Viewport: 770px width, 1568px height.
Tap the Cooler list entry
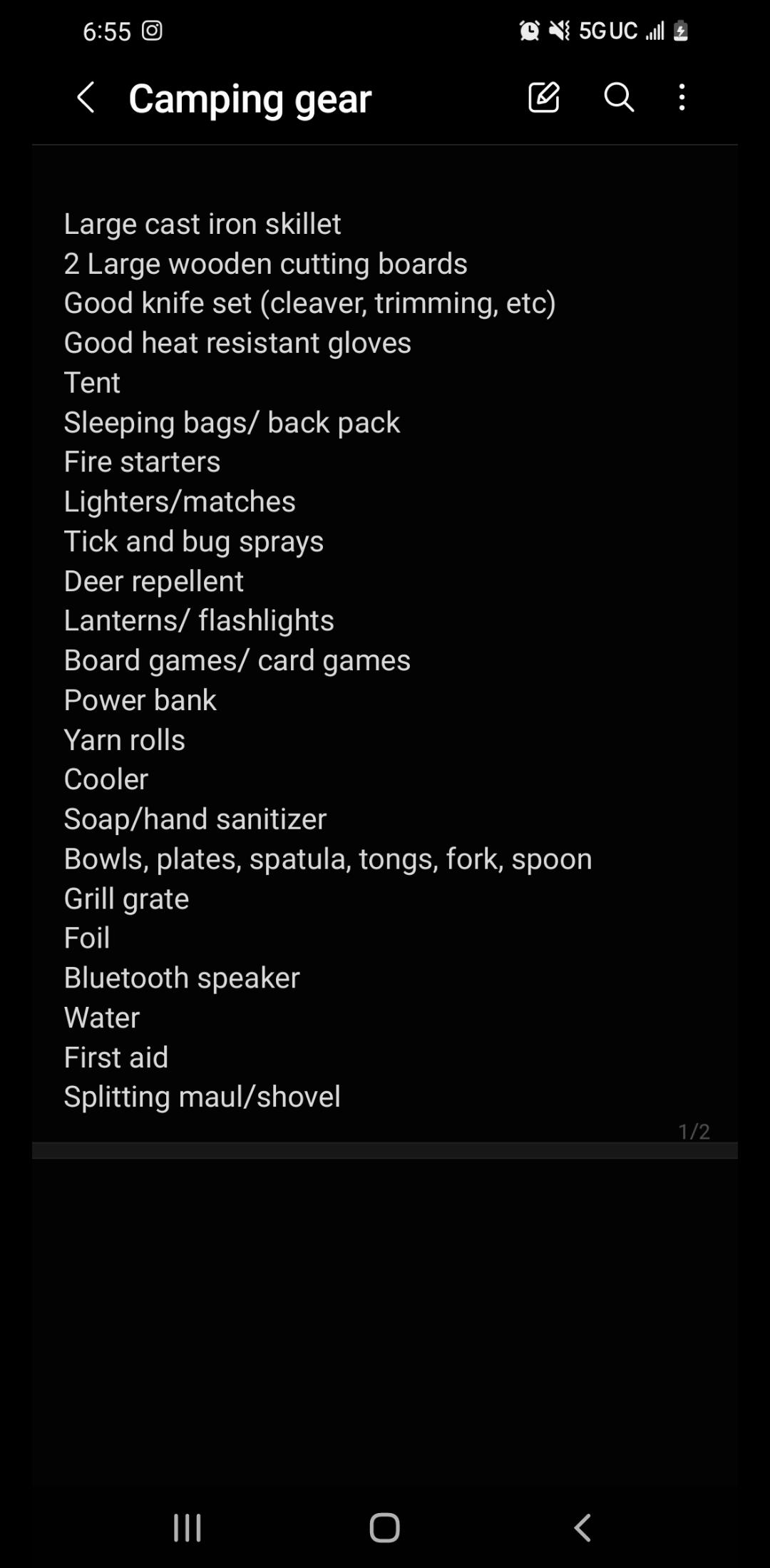click(x=105, y=779)
